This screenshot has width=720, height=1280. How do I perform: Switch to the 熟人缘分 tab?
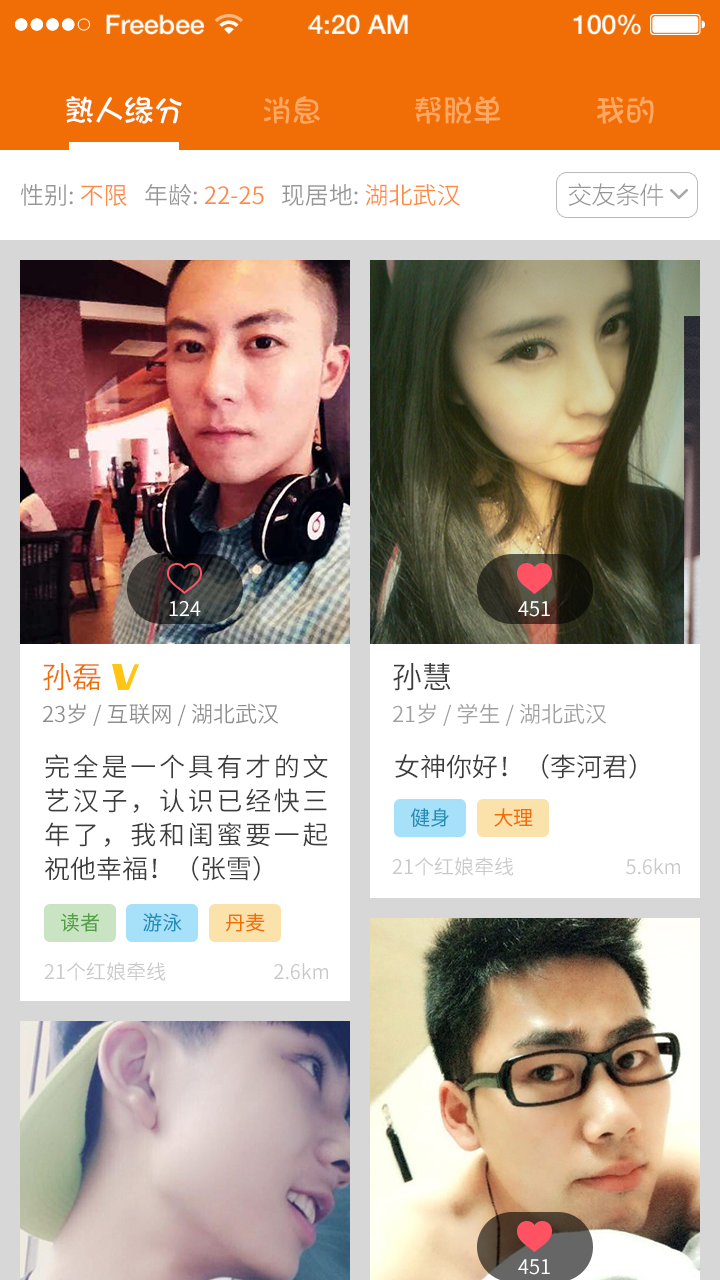[124, 110]
